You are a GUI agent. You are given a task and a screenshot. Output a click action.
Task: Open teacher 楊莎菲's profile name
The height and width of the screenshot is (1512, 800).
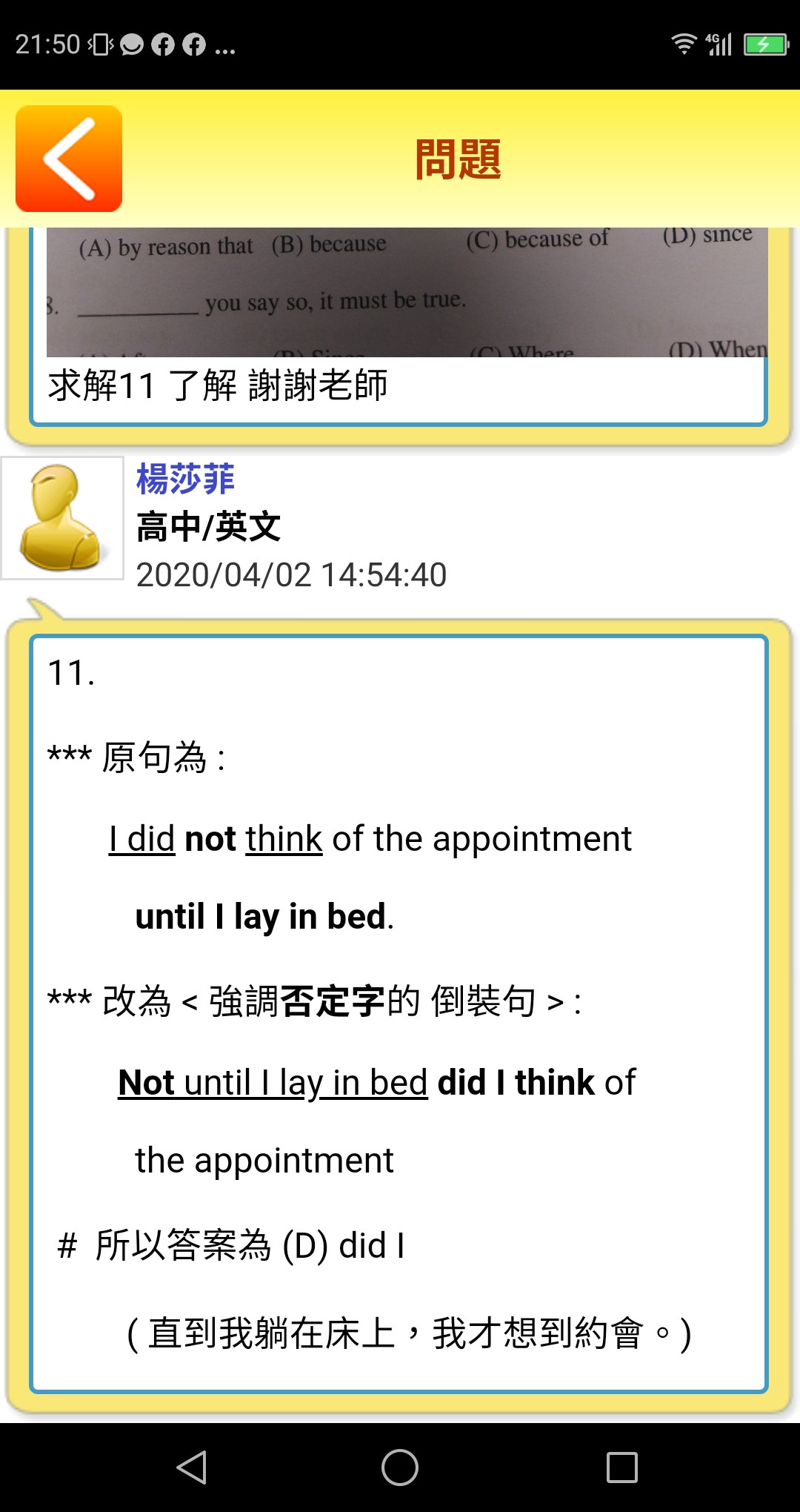click(x=185, y=479)
